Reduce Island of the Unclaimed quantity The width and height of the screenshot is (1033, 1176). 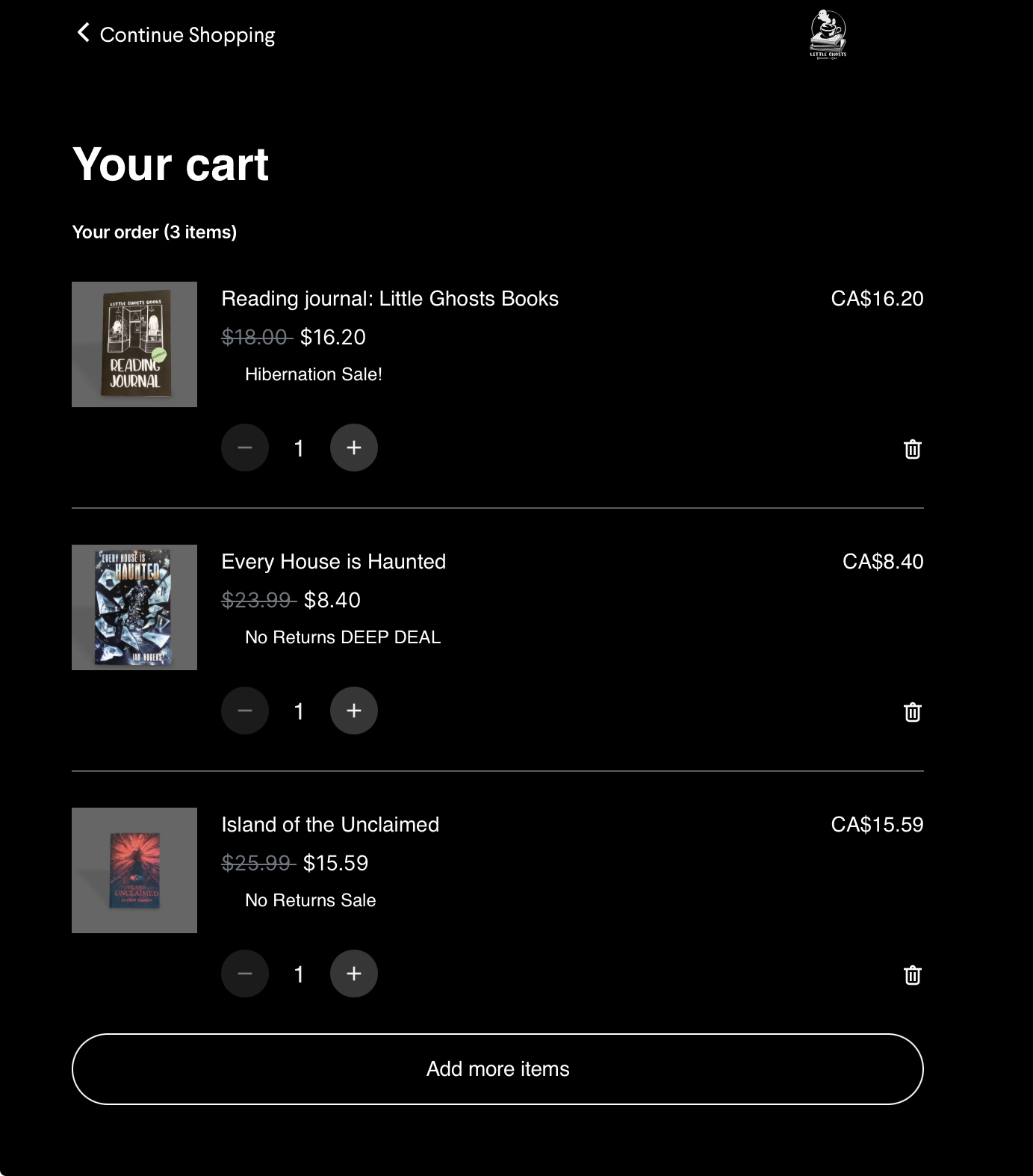[x=245, y=974]
